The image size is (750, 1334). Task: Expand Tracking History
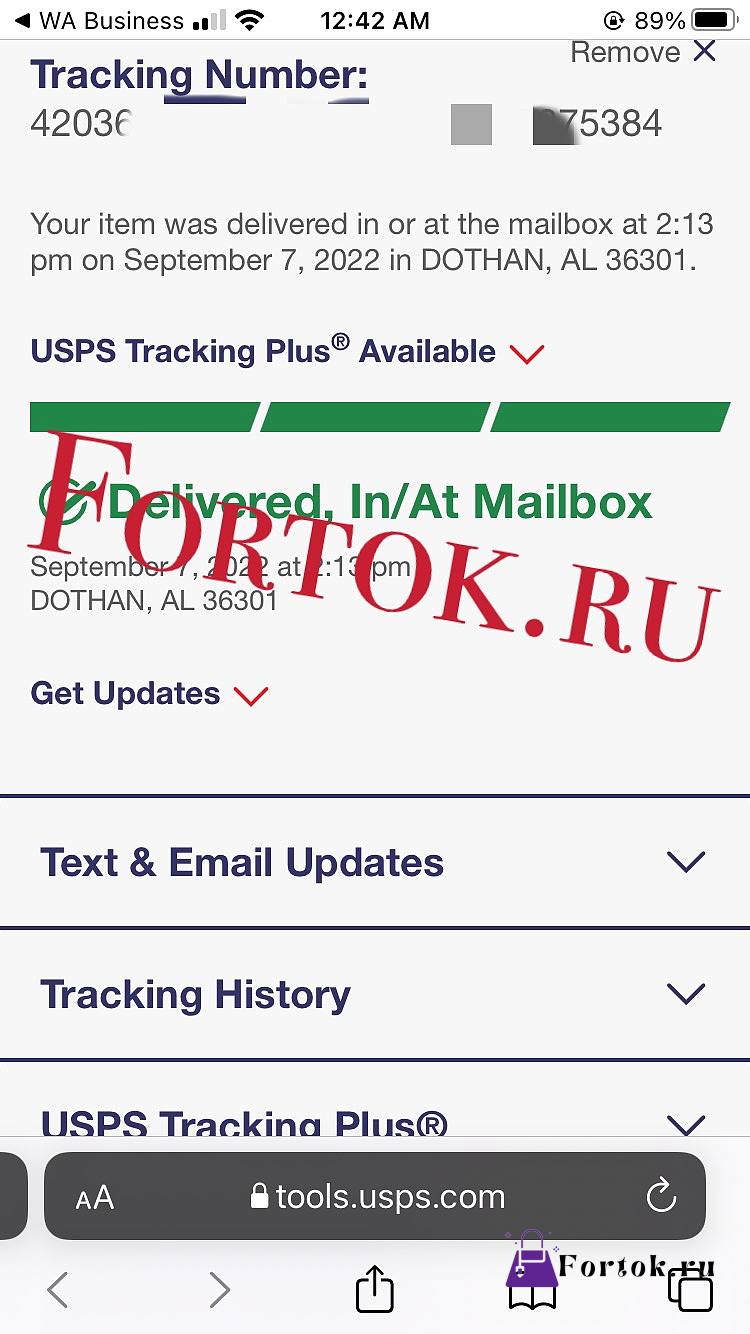[x=375, y=994]
